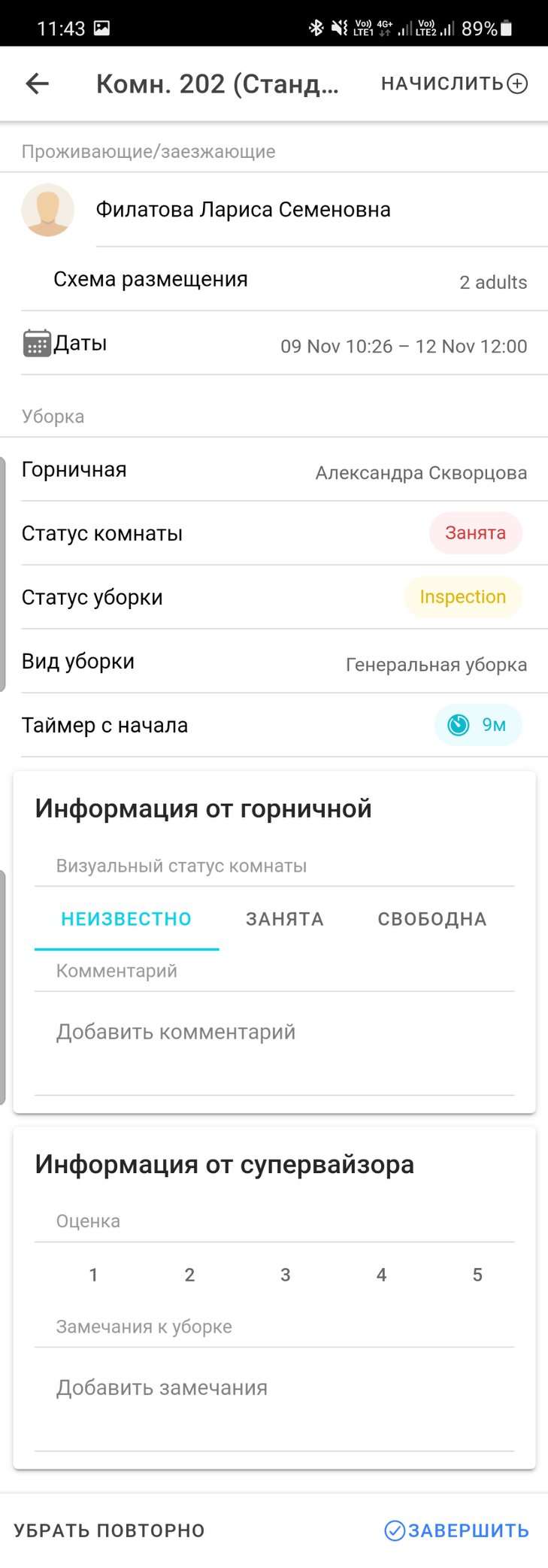Rate the cleaning with score 4

tap(381, 1275)
